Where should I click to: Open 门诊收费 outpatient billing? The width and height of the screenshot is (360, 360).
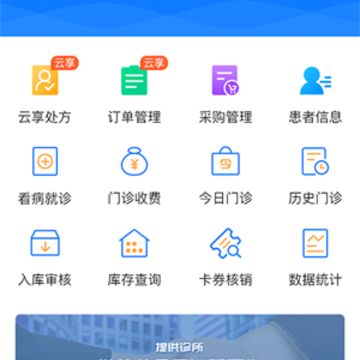(x=135, y=176)
